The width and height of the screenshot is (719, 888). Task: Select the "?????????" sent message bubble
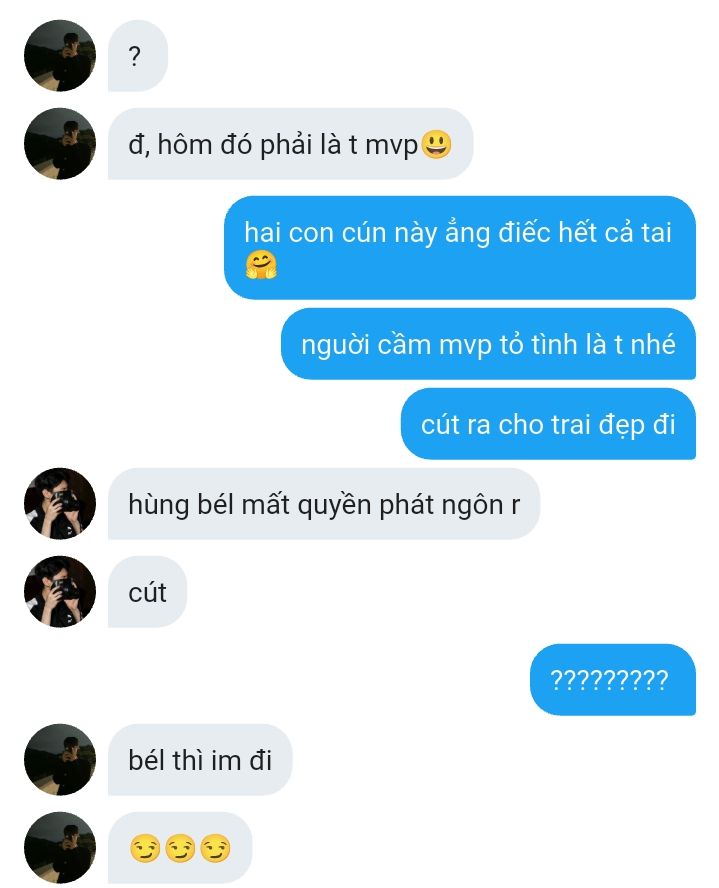click(x=612, y=680)
